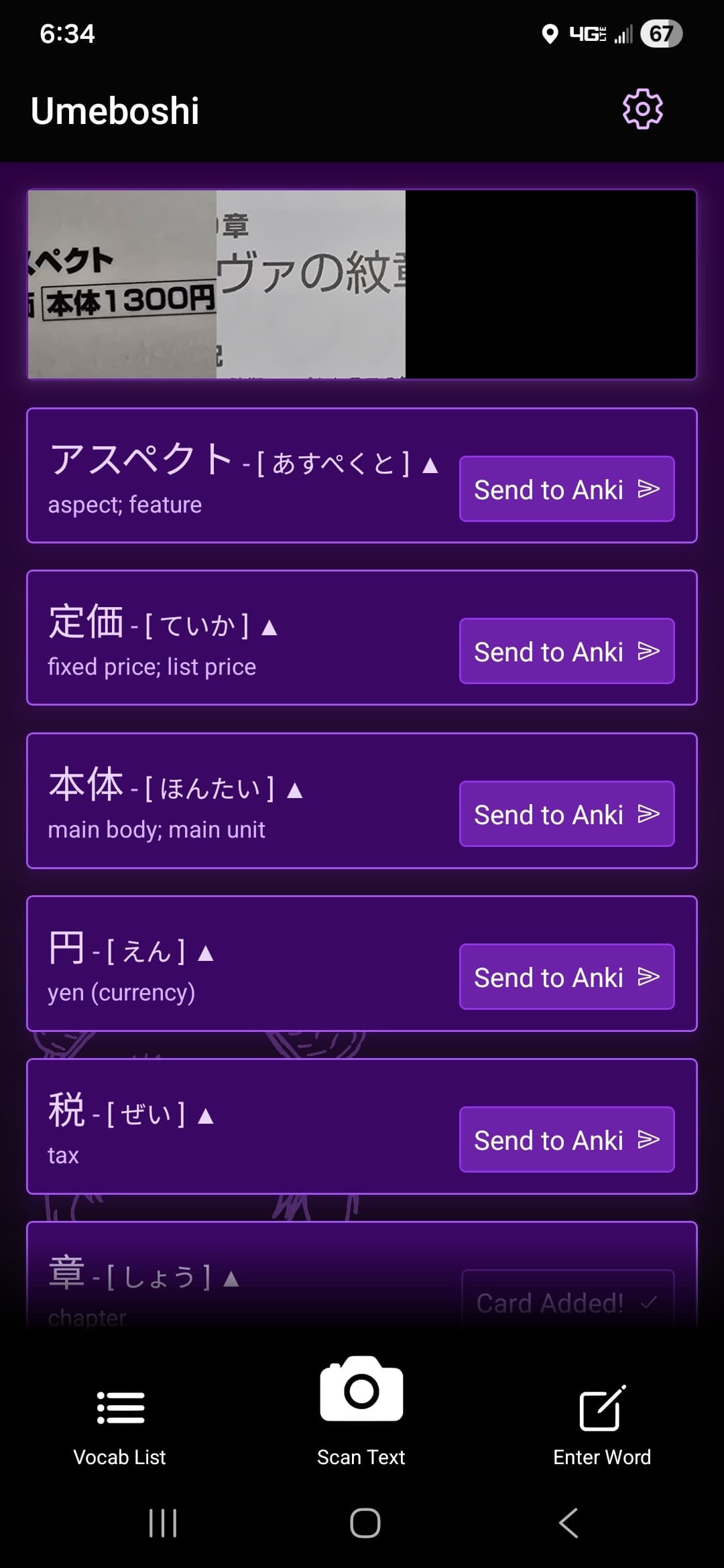The height and width of the screenshot is (1568, 724).
Task: Open the settings gear icon
Action: (x=642, y=109)
